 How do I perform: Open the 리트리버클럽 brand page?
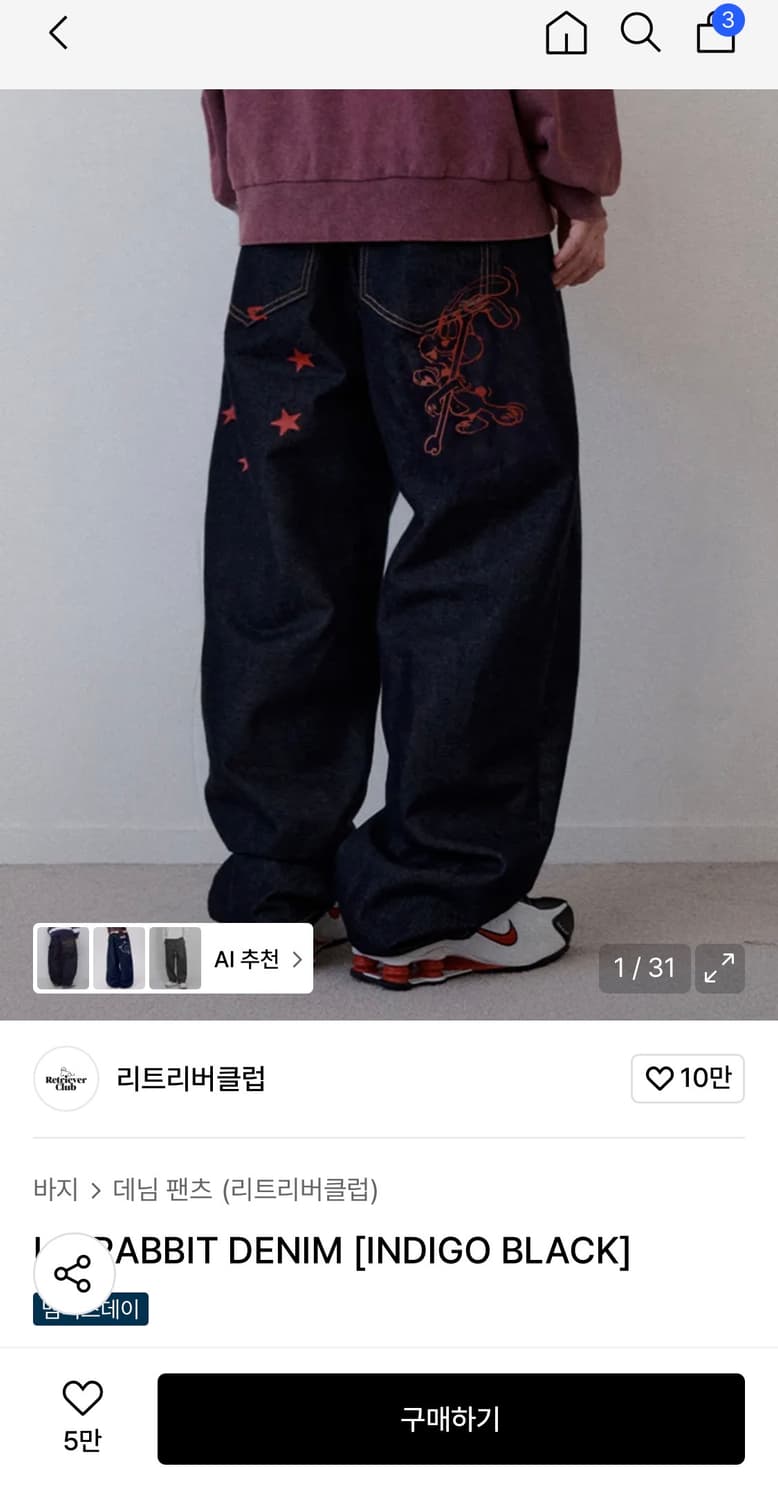click(190, 1079)
